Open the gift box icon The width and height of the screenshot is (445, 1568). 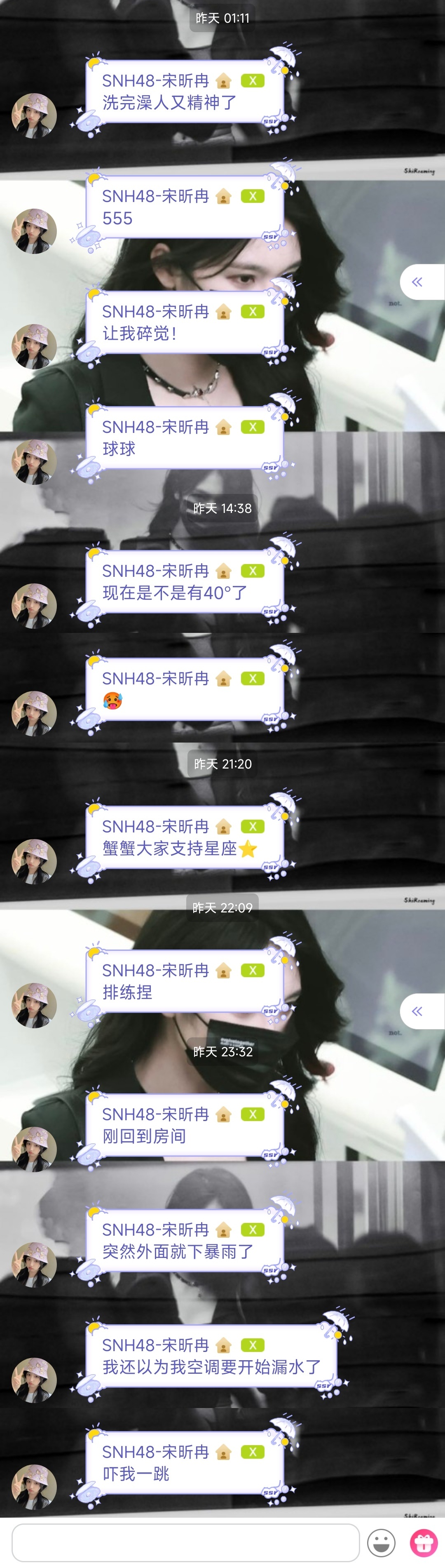pyautogui.click(x=424, y=1543)
